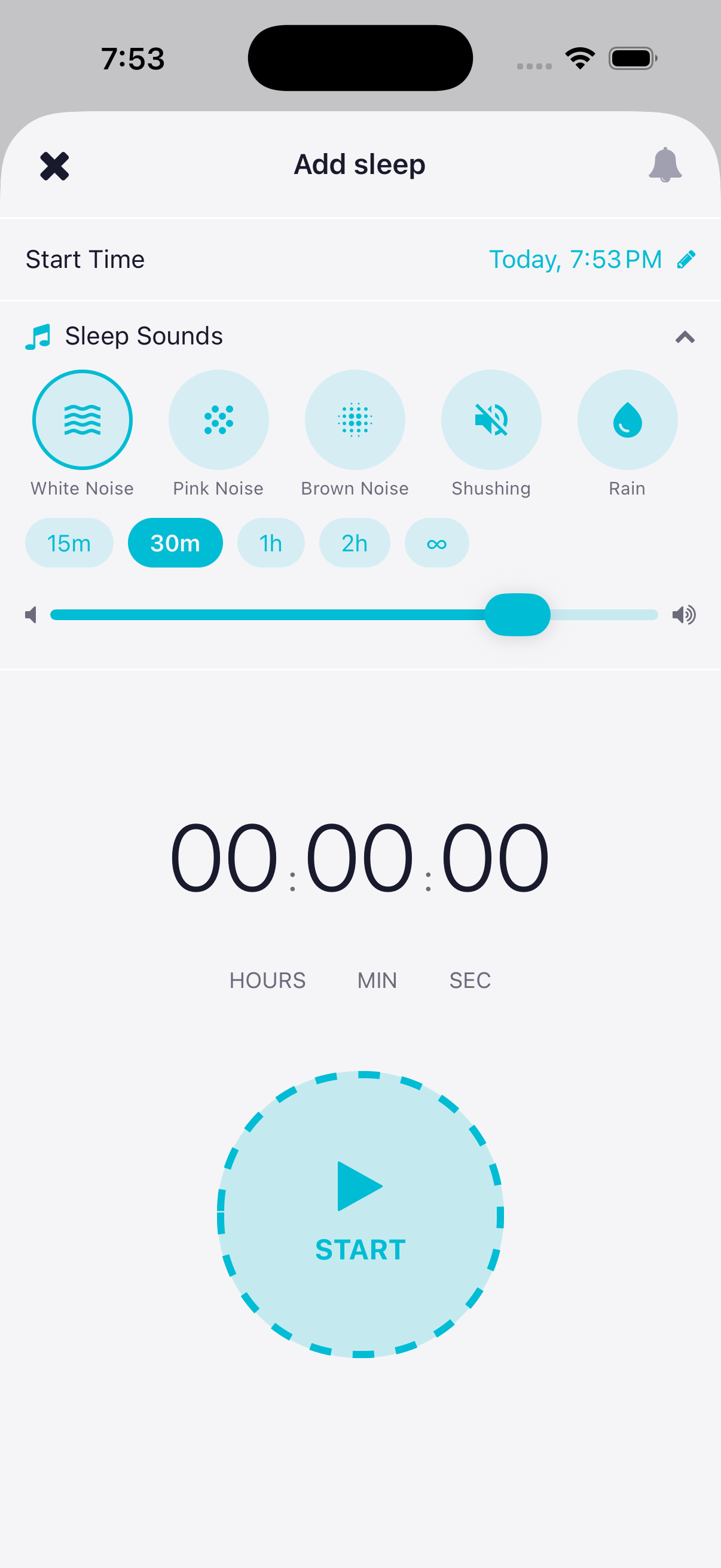
Task: Enable infinite sound playback duration
Action: [x=437, y=542]
